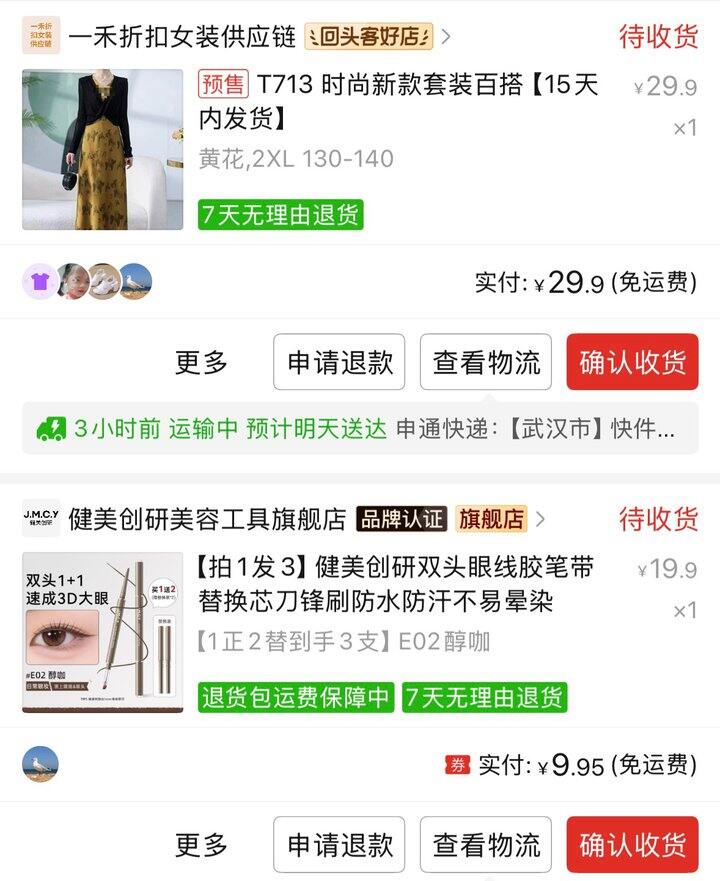Image resolution: width=720 pixels, height=881 pixels.
Task: Check logistics for the 眼线胶笔 order
Action: click(x=486, y=845)
